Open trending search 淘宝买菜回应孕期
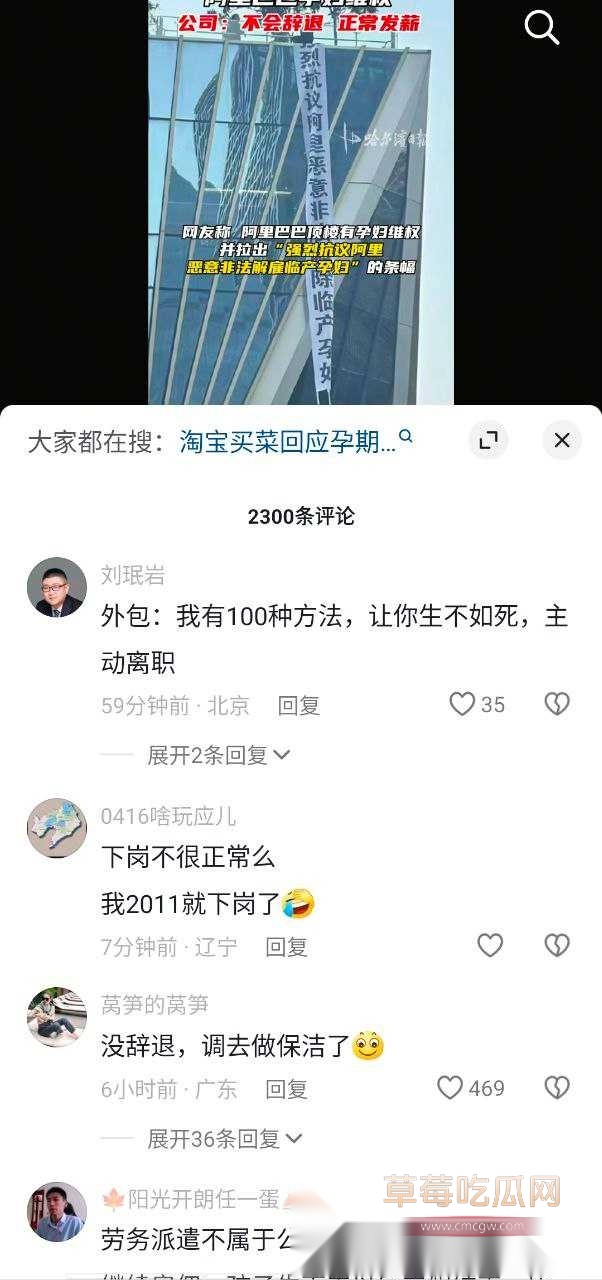Image resolution: width=602 pixels, height=1280 pixels. [288, 442]
